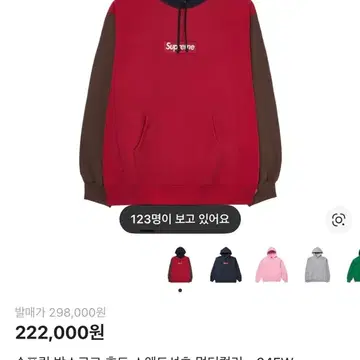Pick the grey hoodie thumbnail

(x=317, y=265)
